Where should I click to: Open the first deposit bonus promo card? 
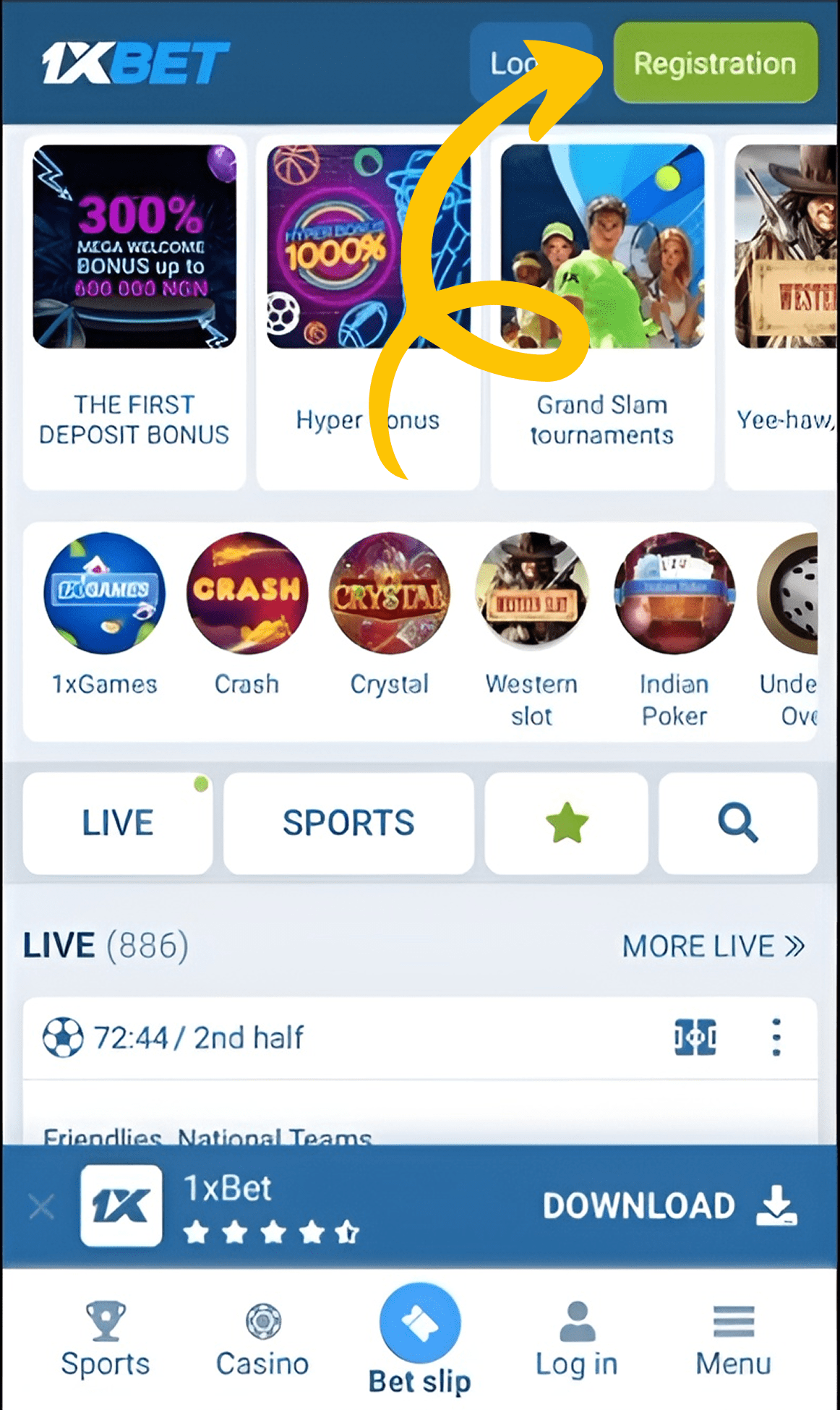click(134, 312)
